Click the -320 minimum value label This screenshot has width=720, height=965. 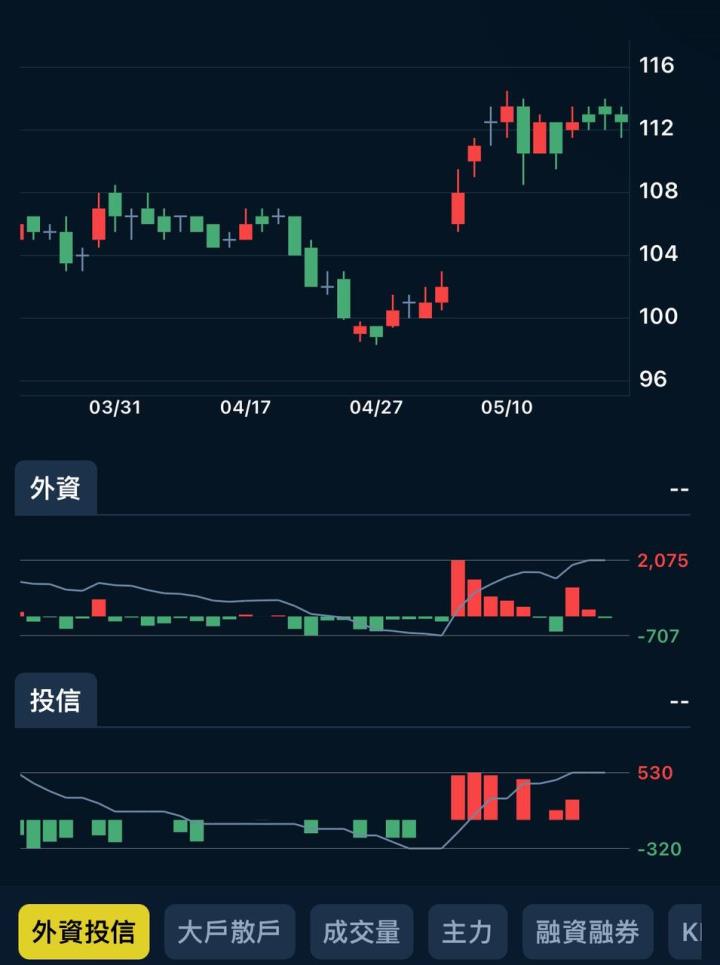pos(661,848)
